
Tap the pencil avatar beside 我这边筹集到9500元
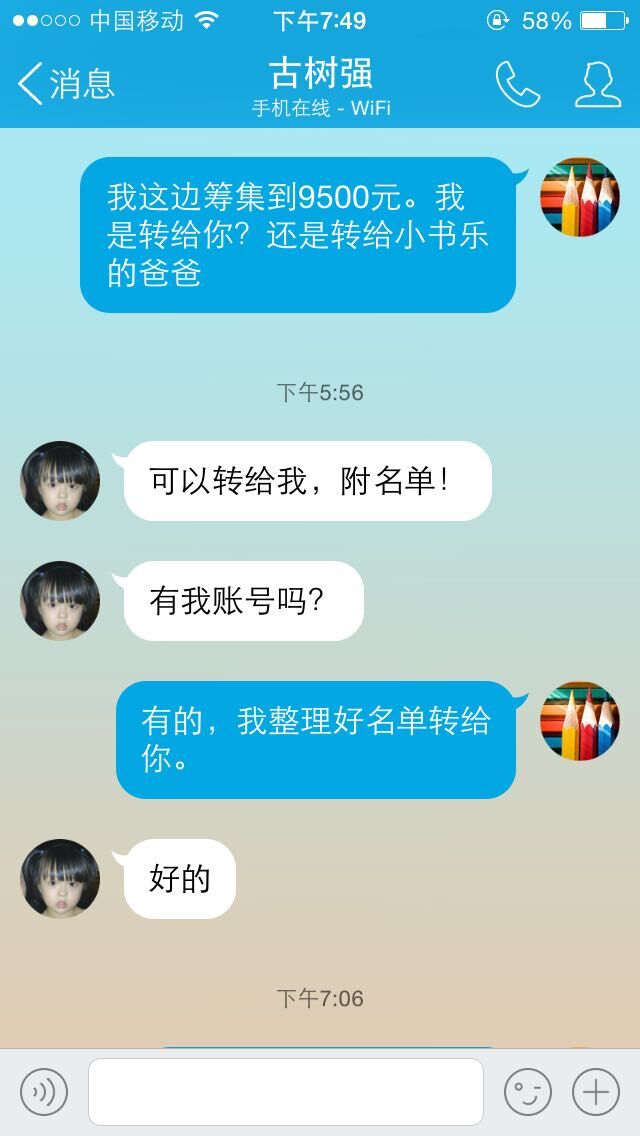click(x=580, y=197)
